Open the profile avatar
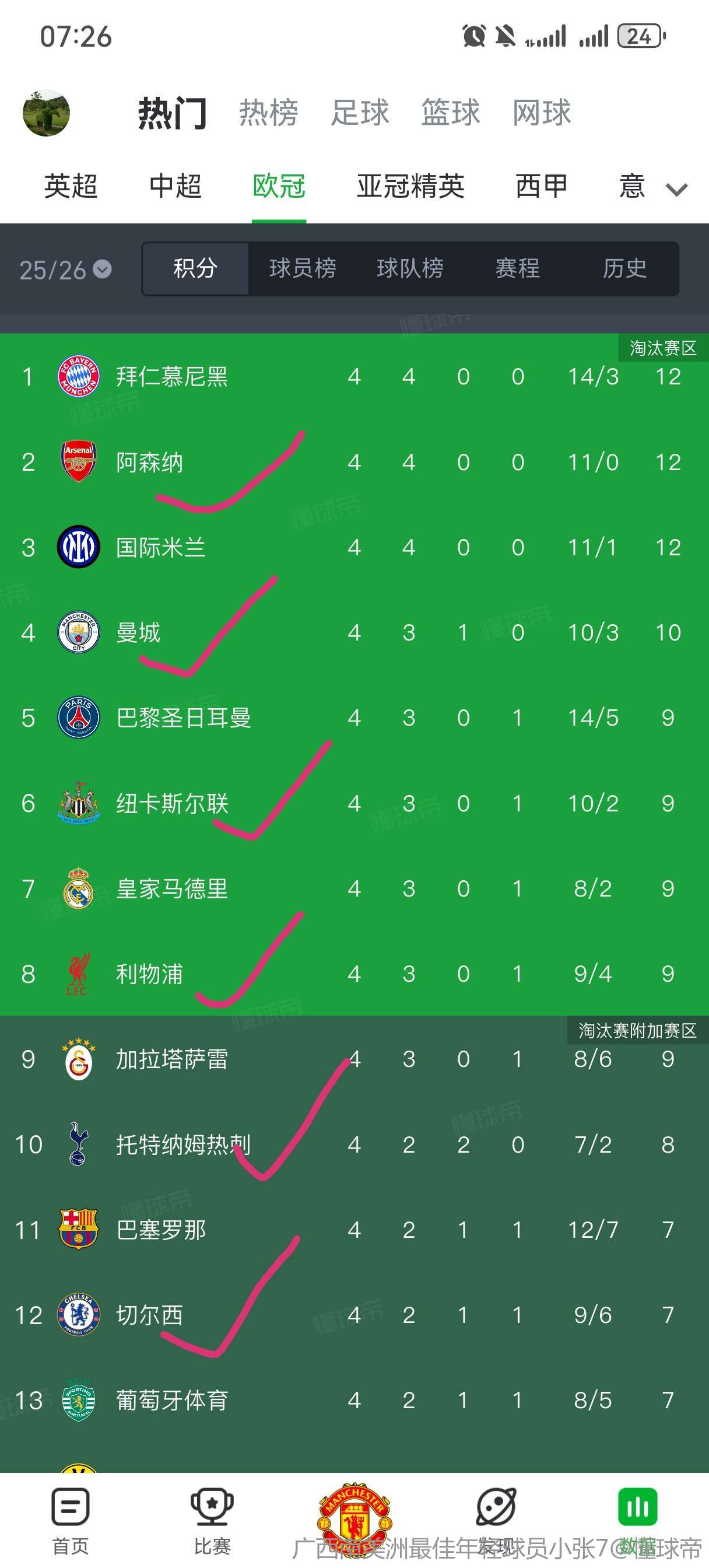This screenshot has height=1568, width=709. coord(46,113)
